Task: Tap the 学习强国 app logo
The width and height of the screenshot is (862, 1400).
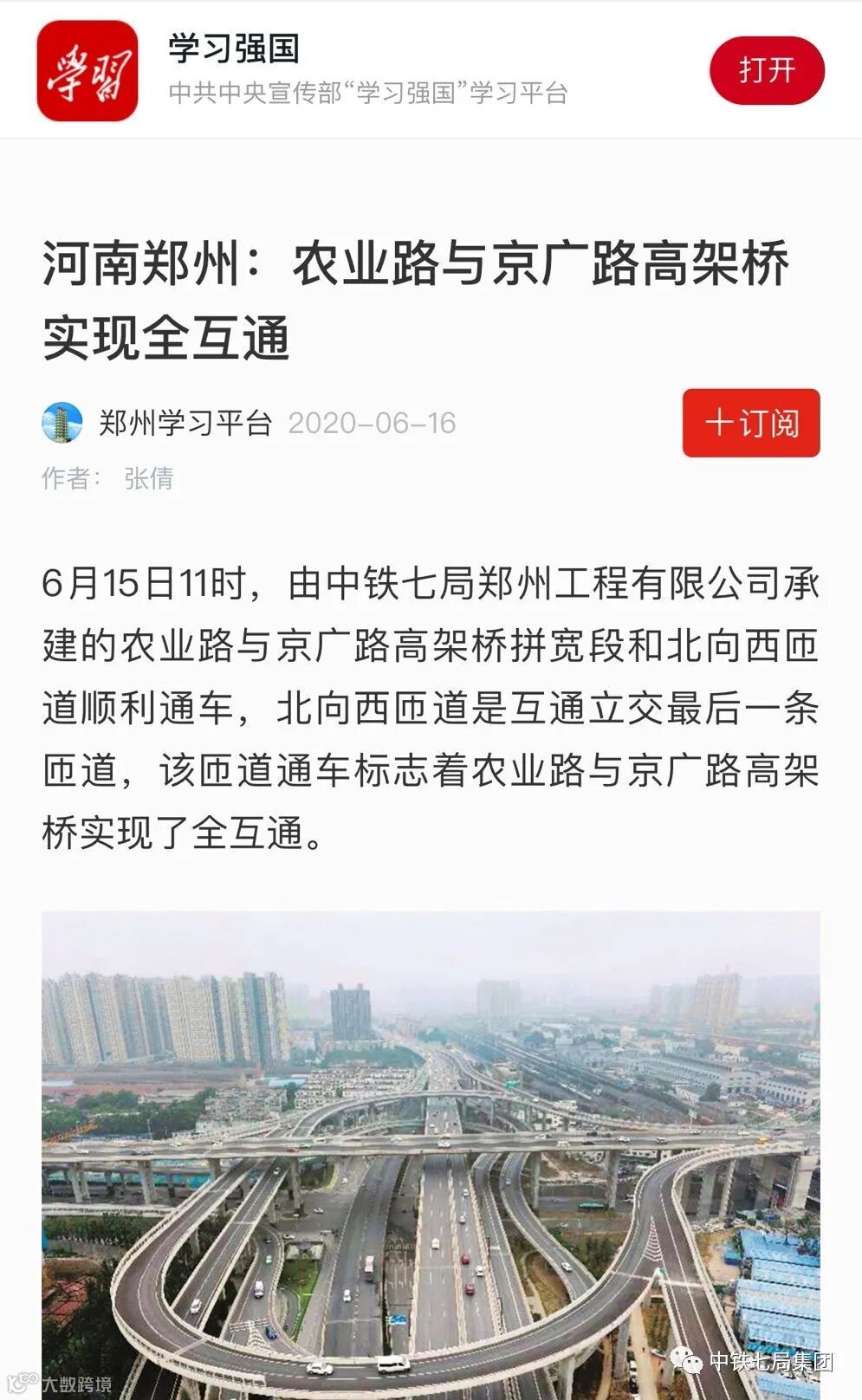Action: click(87, 70)
